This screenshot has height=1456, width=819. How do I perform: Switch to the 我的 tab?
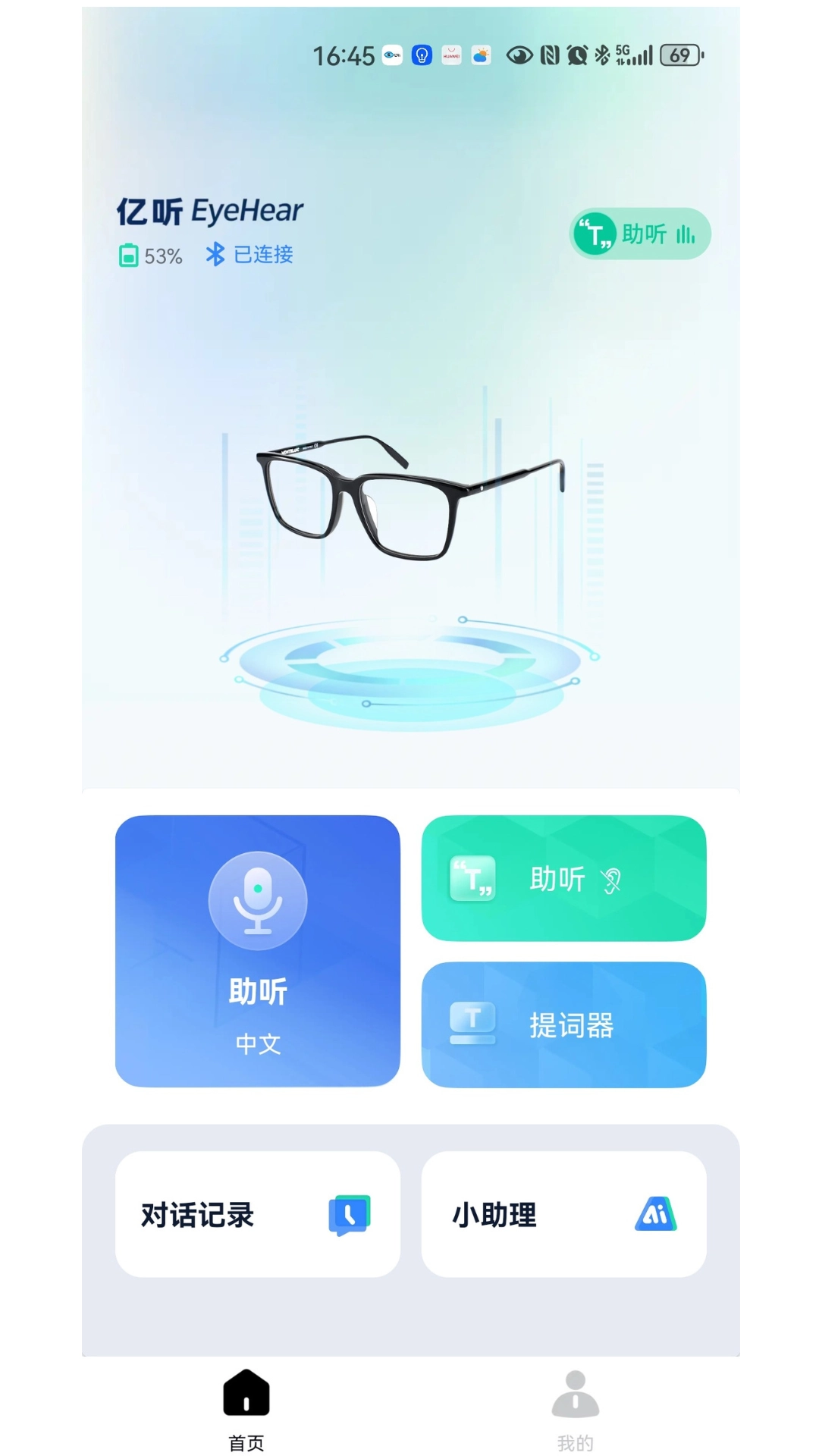pos(575,1410)
